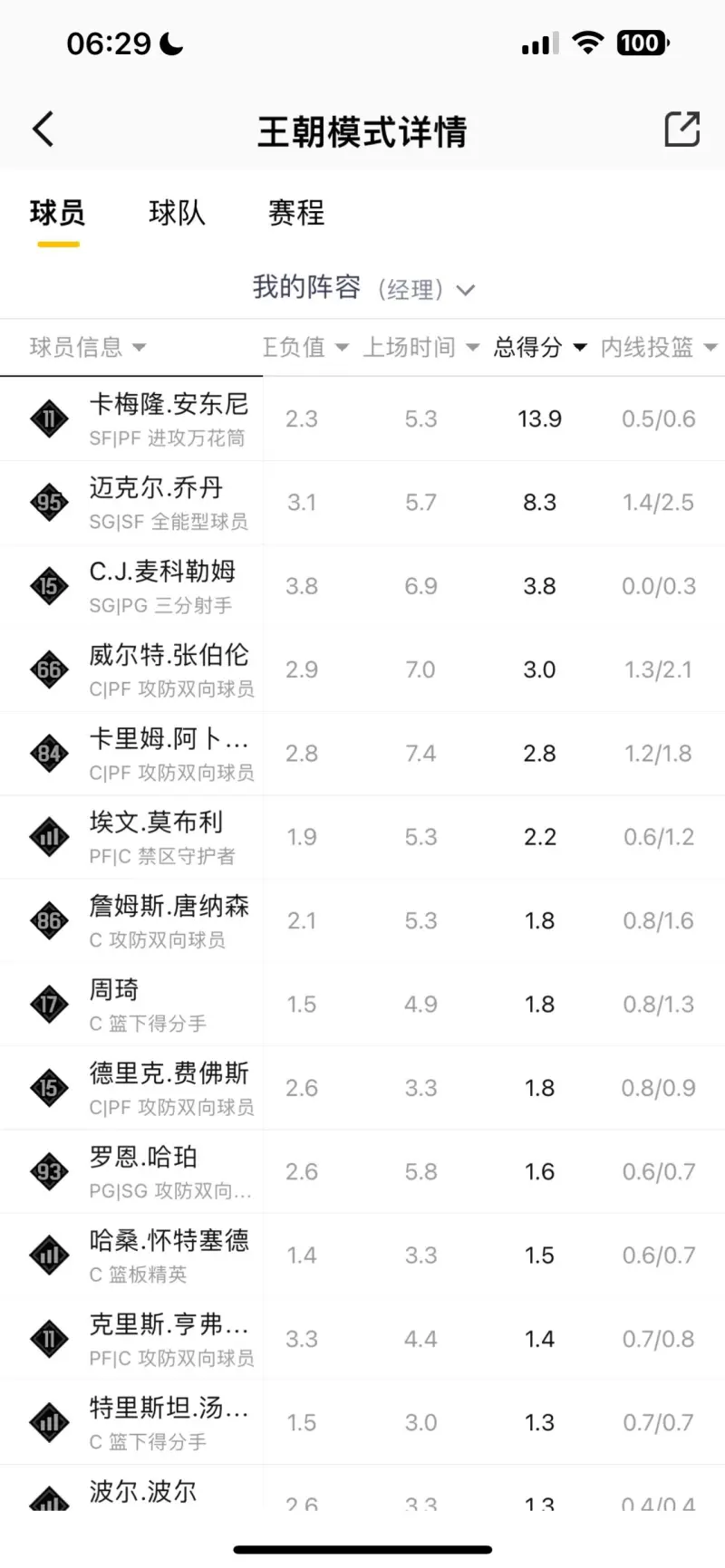
Task: Sort by 内线投篮 column
Action: click(658, 347)
